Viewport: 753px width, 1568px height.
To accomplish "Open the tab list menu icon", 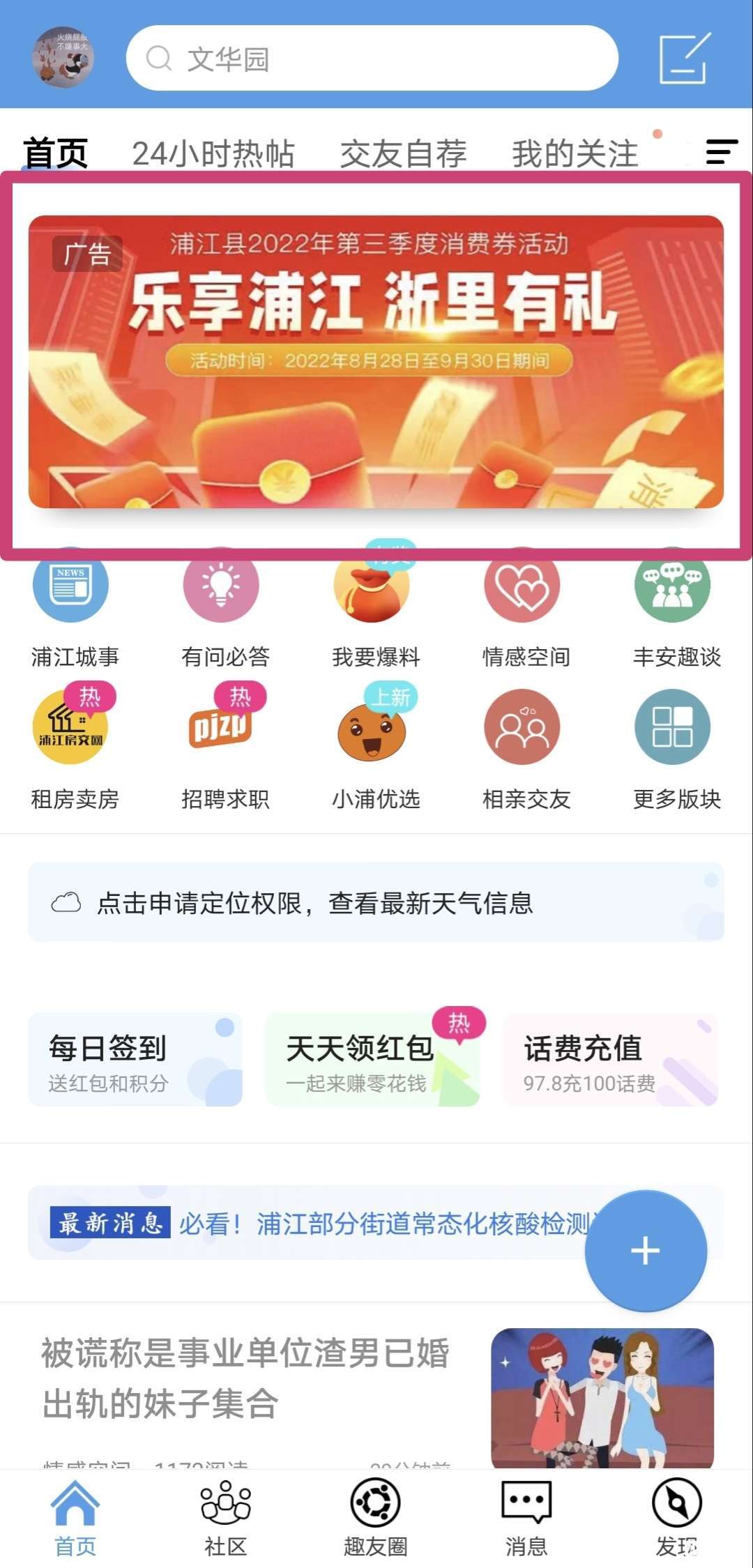I will point(721,152).
